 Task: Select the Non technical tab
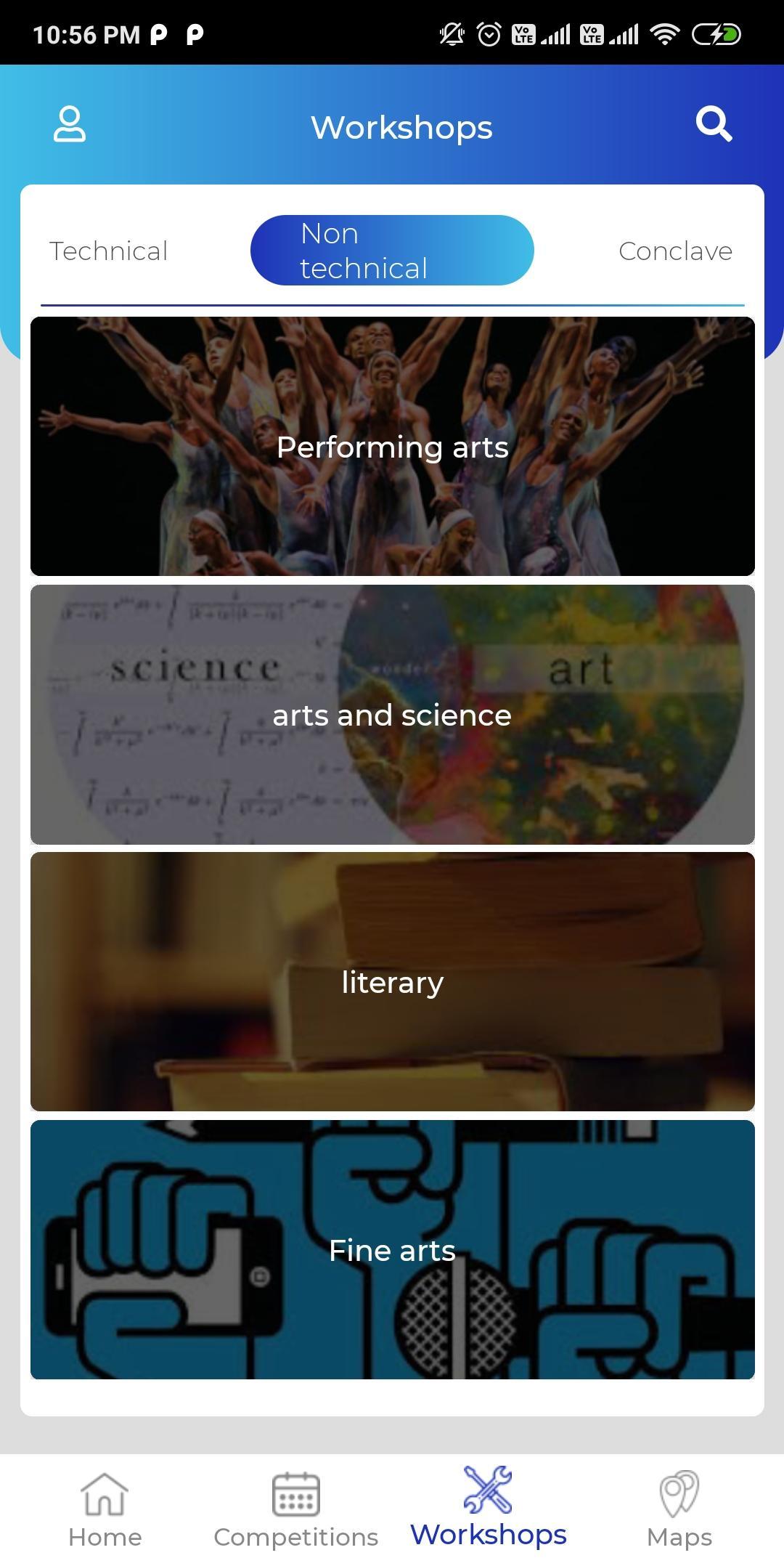coord(392,251)
